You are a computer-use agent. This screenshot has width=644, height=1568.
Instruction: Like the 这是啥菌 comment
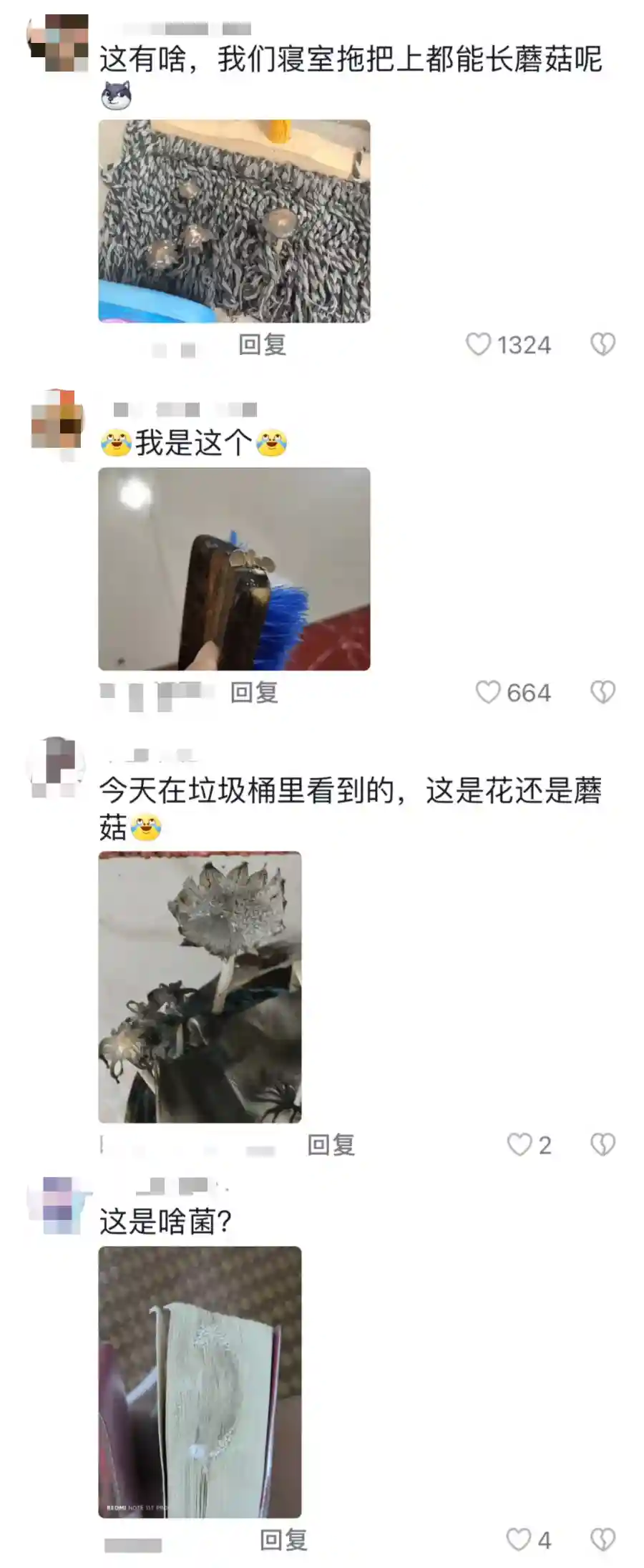click(519, 1539)
